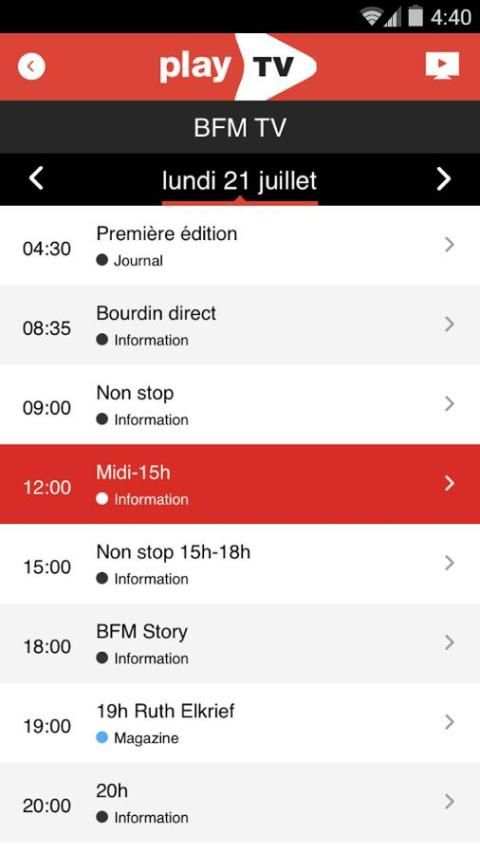View Non stop 15h-18h details

pos(240,564)
